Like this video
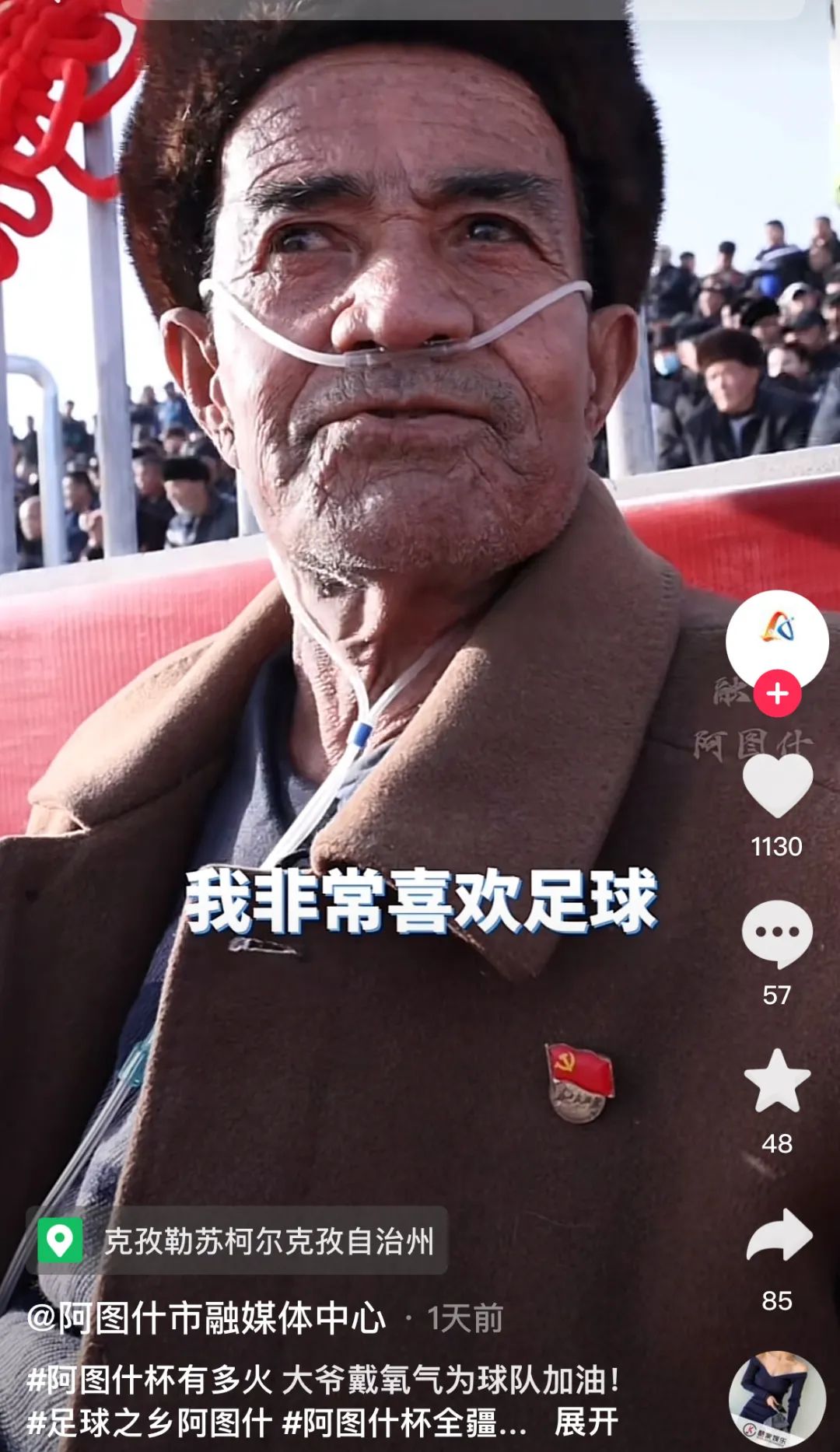 click(x=777, y=785)
